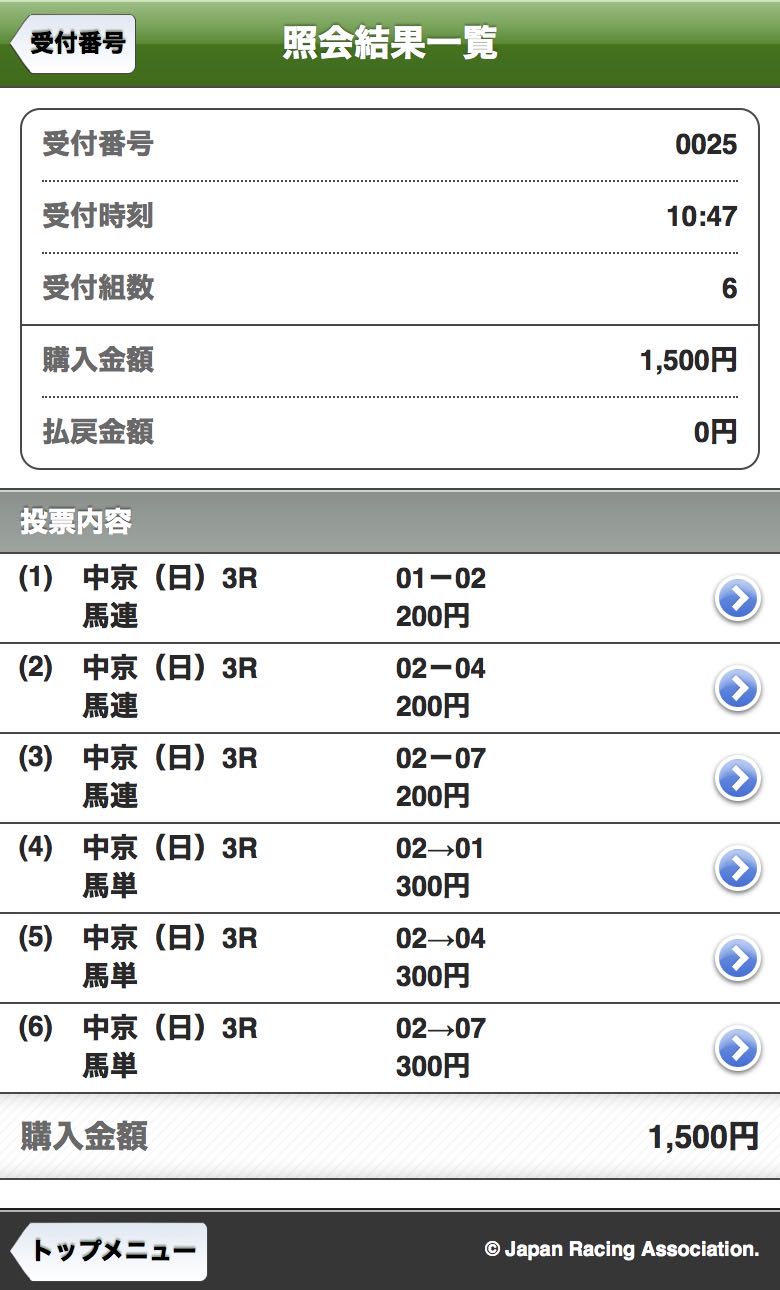Open bet (5) 馬単 02→04 details
Image resolution: width=780 pixels, height=1290 pixels.
click(390, 958)
